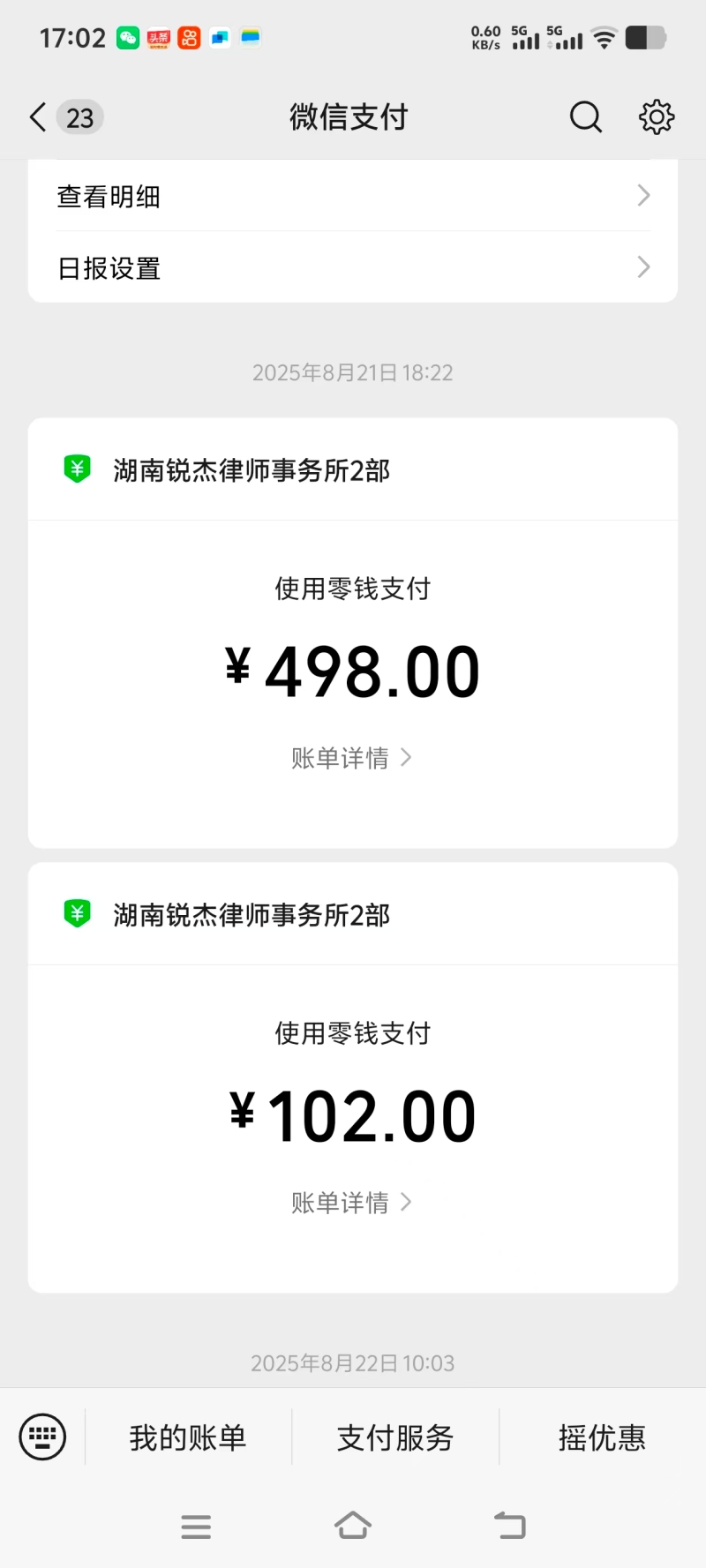Open the 我的账单 menu
Viewport: 706px width, 1568px height.
point(188,1438)
